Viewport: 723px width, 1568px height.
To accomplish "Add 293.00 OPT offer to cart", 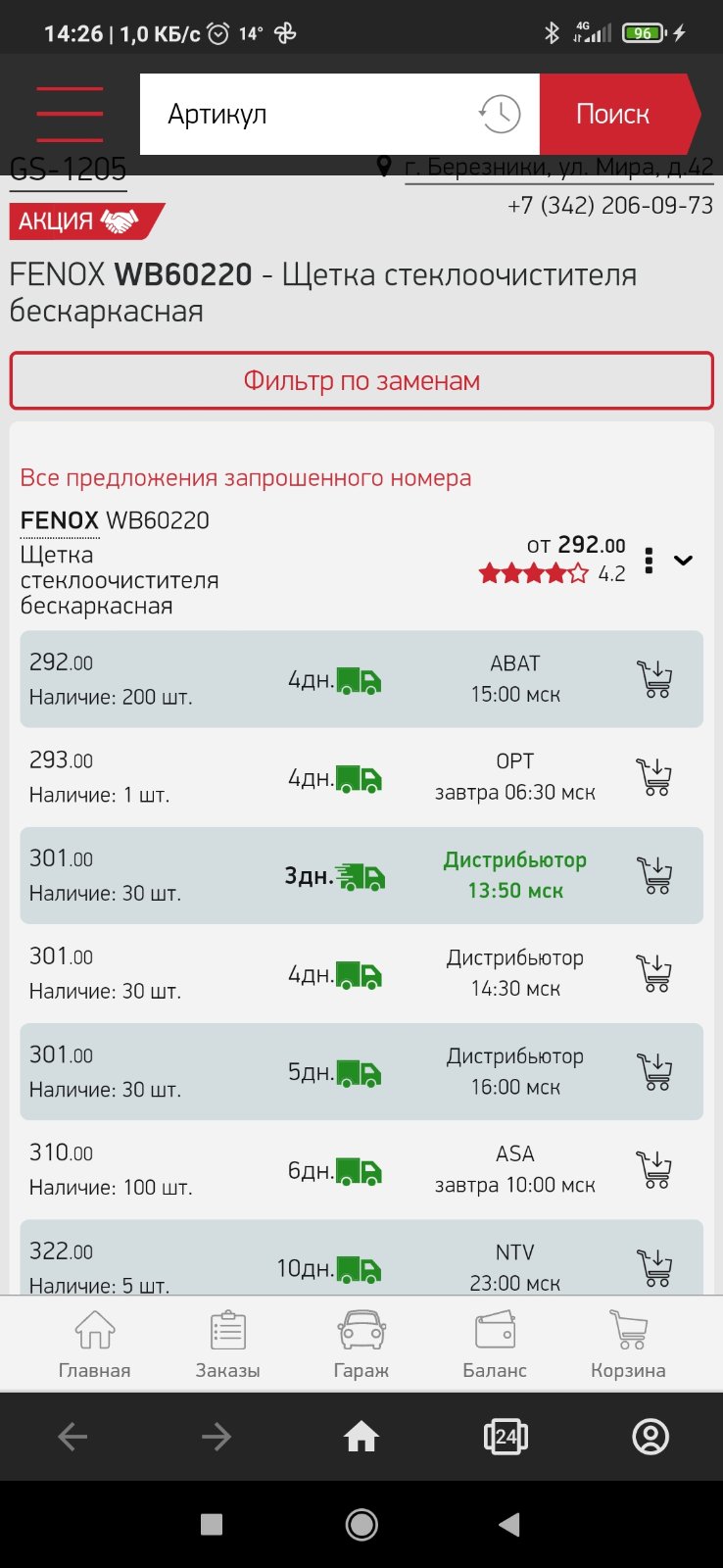I will coord(654,777).
